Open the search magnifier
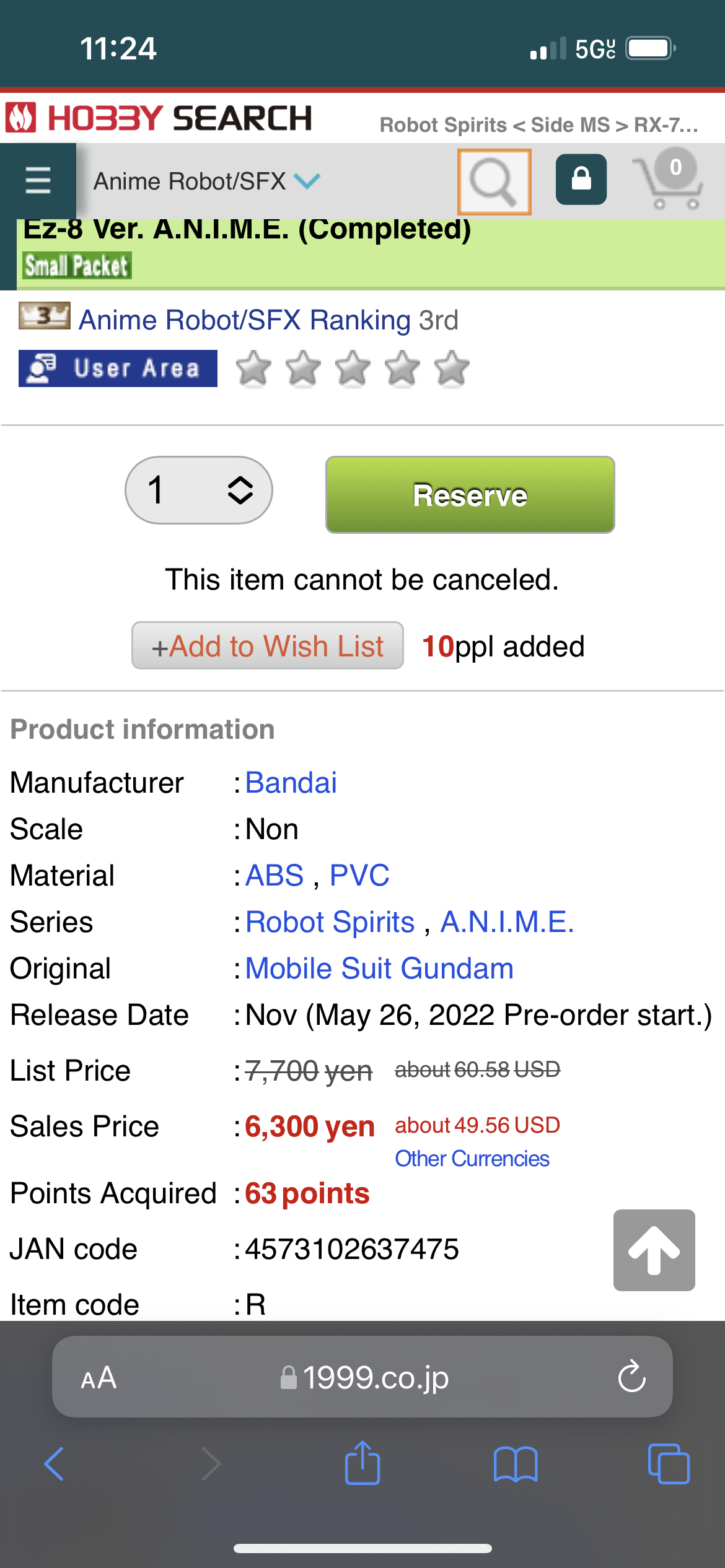Screen dimensions: 725x1568 [x=494, y=181]
